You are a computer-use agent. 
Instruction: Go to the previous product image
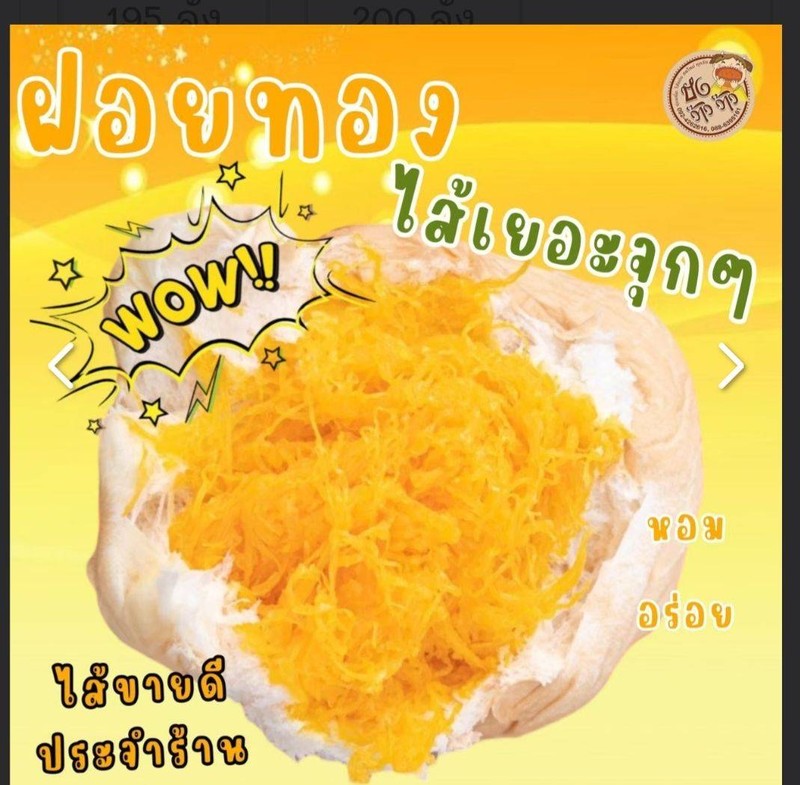[x=62, y=367]
